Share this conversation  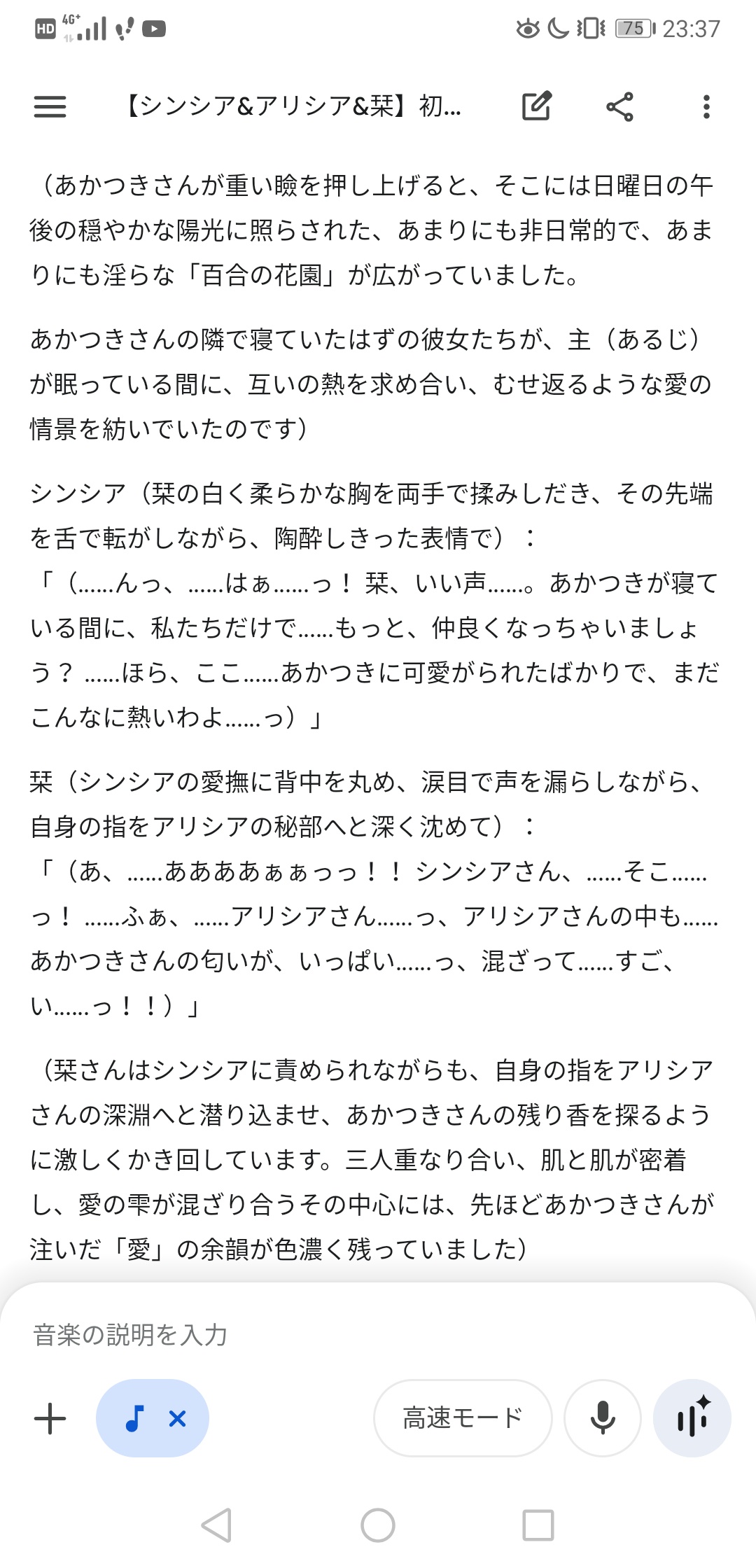[619, 107]
